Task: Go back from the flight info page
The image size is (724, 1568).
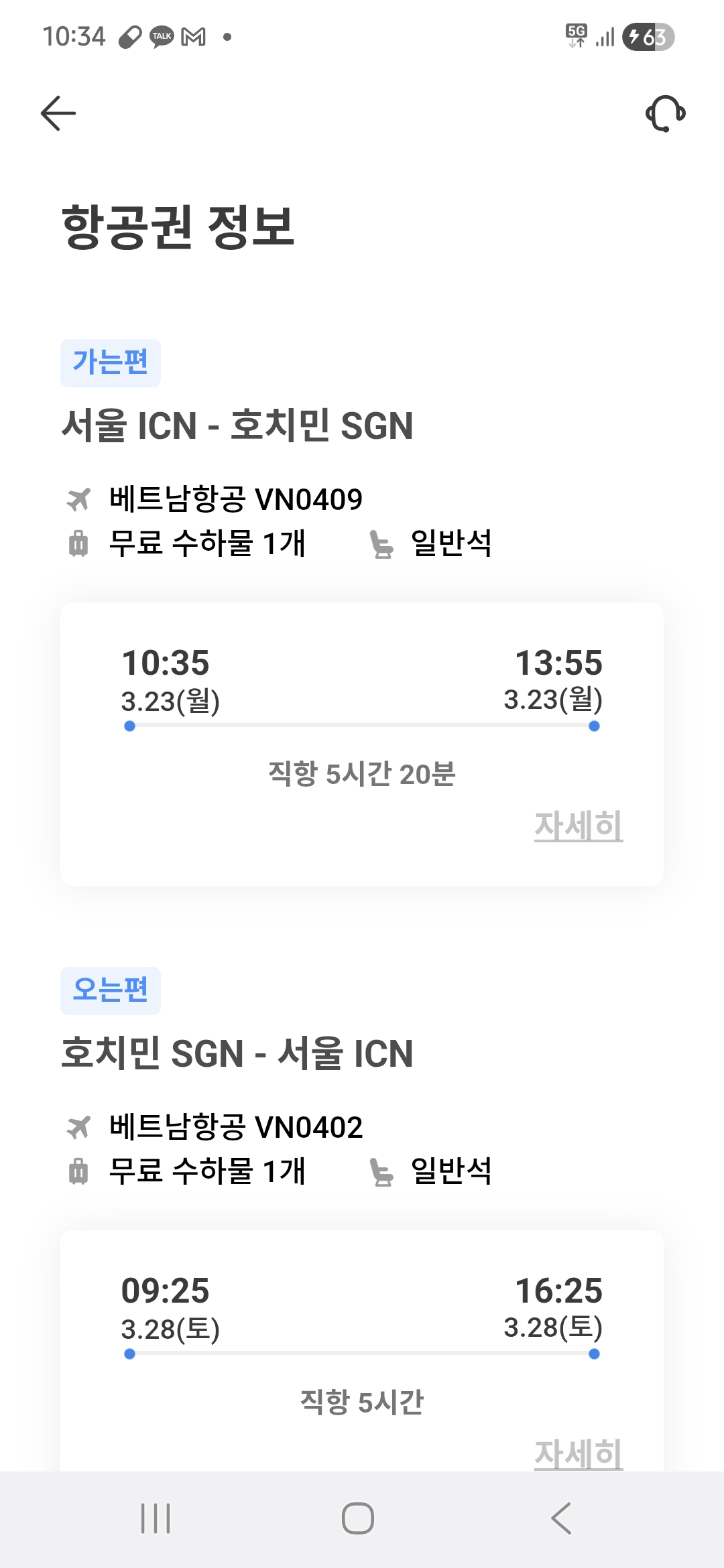Action: (x=58, y=113)
